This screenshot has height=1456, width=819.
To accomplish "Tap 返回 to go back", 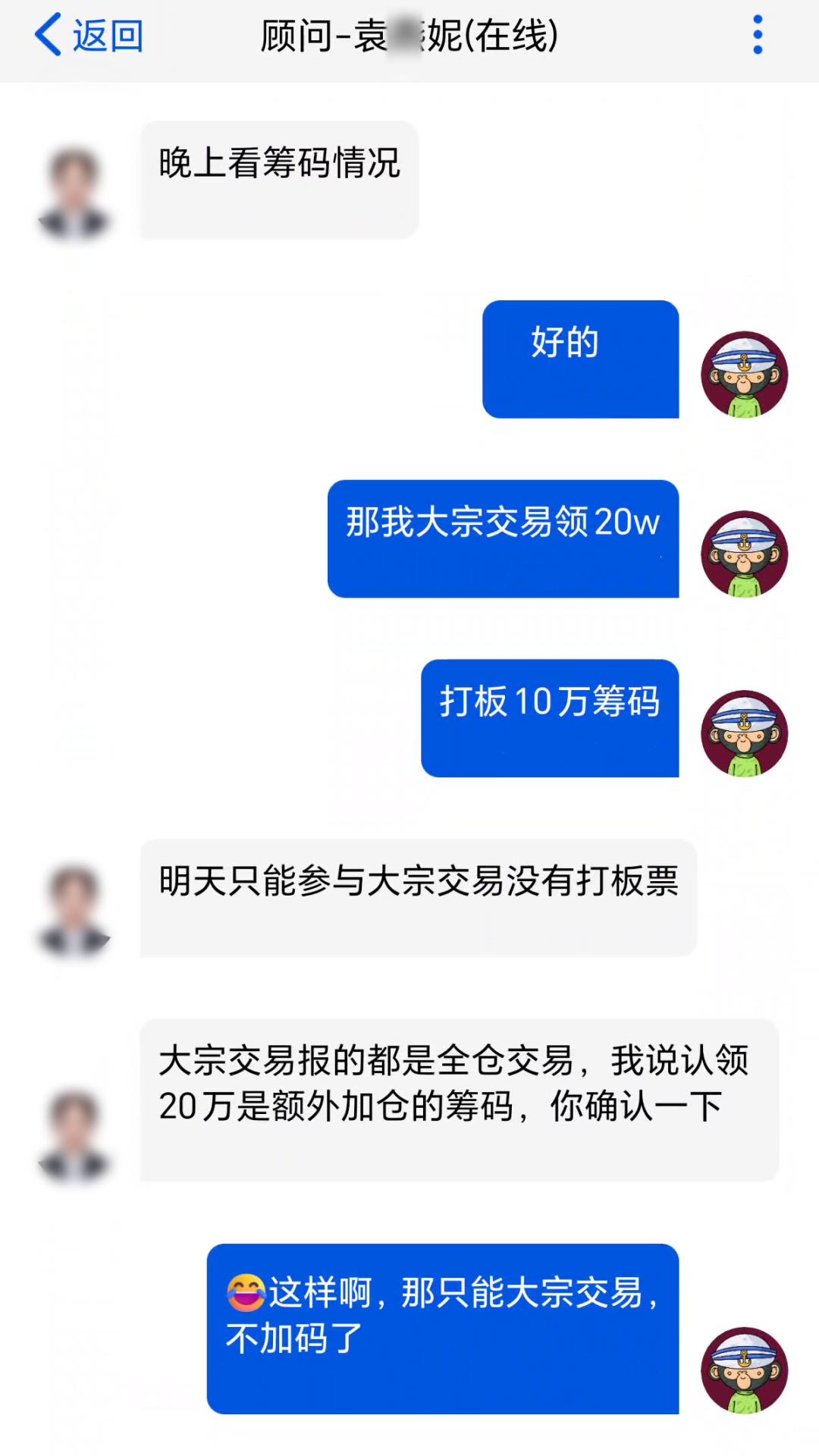I will [x=89, y=36].
